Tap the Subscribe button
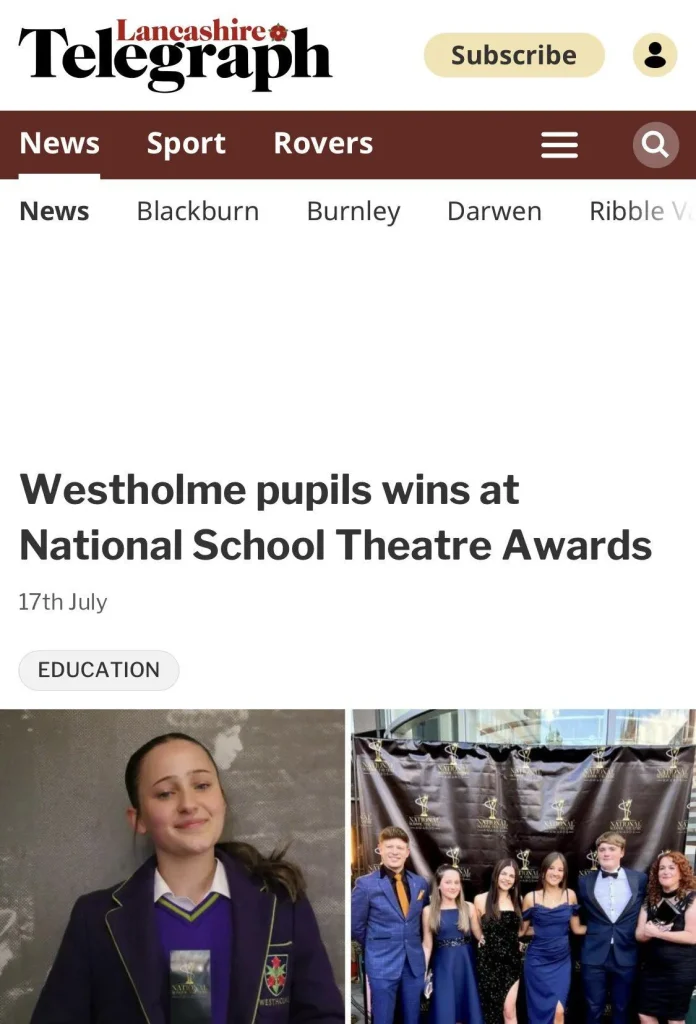The height and width of the screenshot is (1024, 696). (x=514, y=55)
